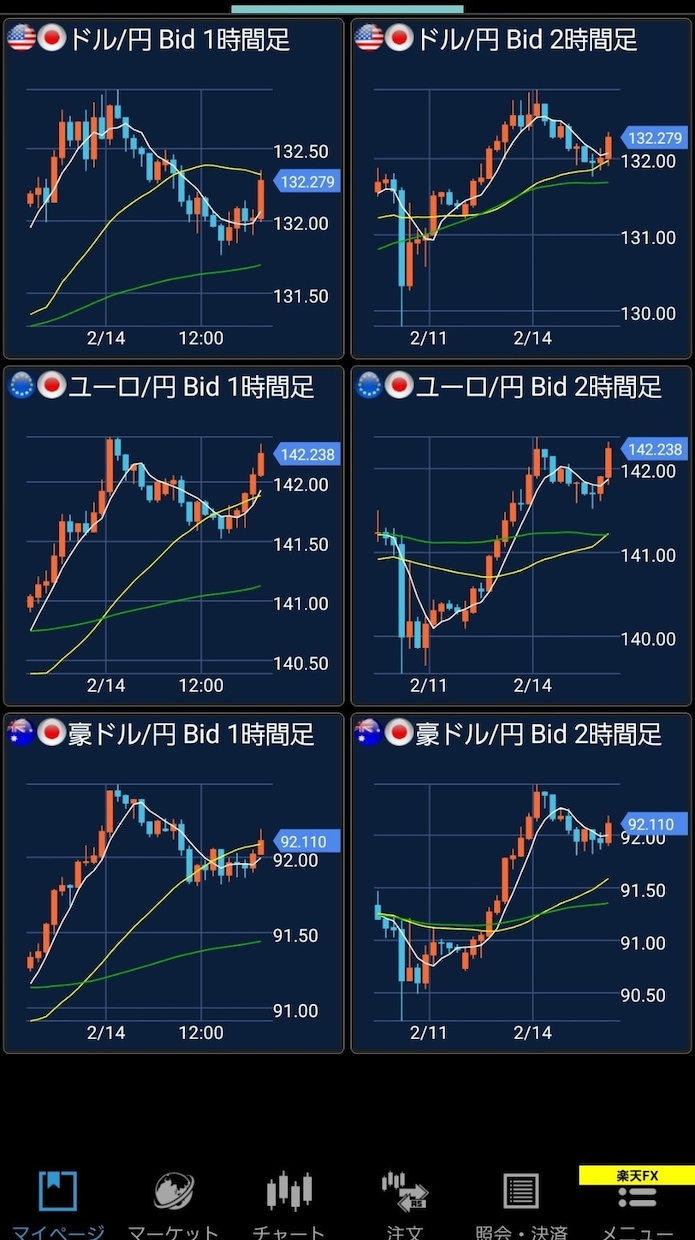The image size is (695, 1240).
Task: Go to the 注文 tab
Action: pos(405,1203)
